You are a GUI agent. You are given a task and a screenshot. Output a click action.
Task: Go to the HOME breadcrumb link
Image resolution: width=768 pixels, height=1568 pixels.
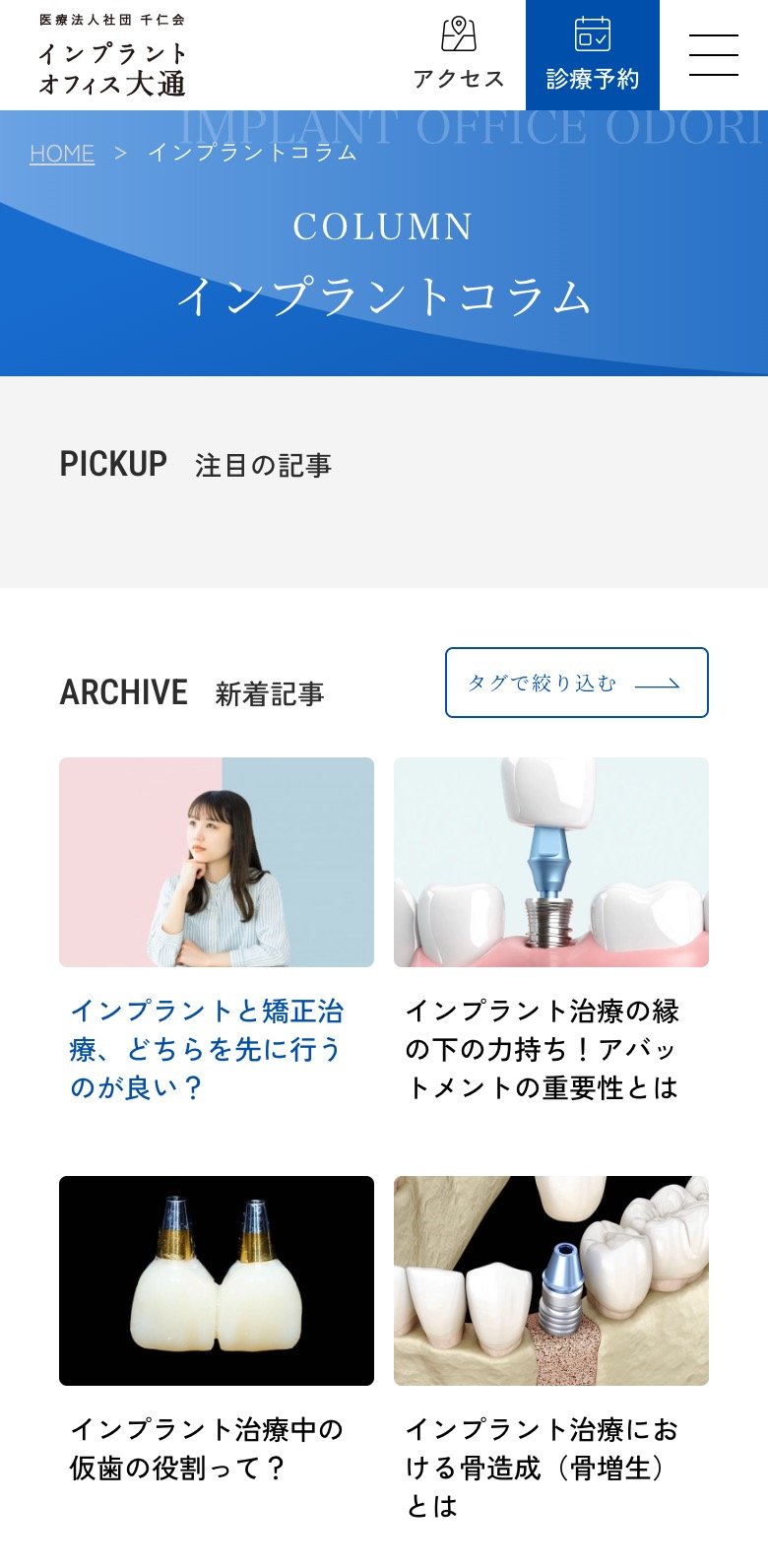coord(62,154)
